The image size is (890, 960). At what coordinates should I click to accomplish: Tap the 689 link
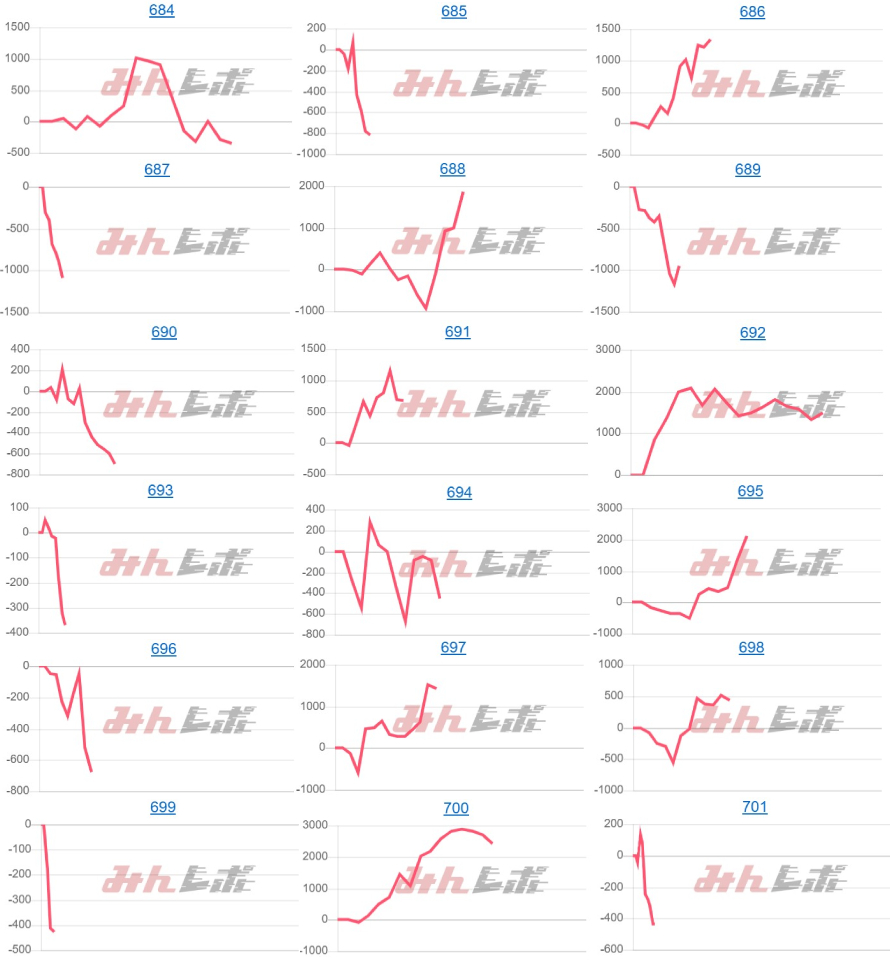coord(748,169)
